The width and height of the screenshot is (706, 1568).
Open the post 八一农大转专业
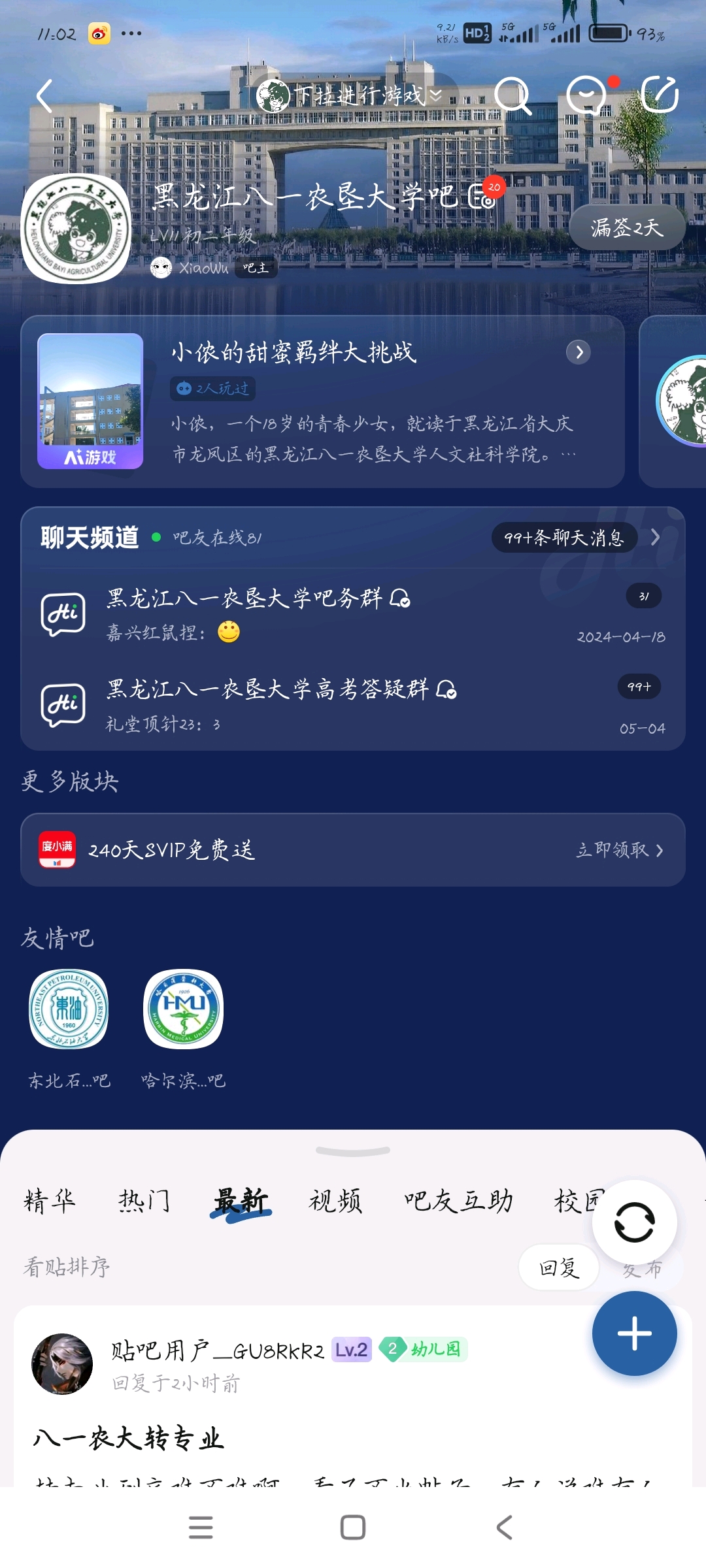pos(129,1439)
